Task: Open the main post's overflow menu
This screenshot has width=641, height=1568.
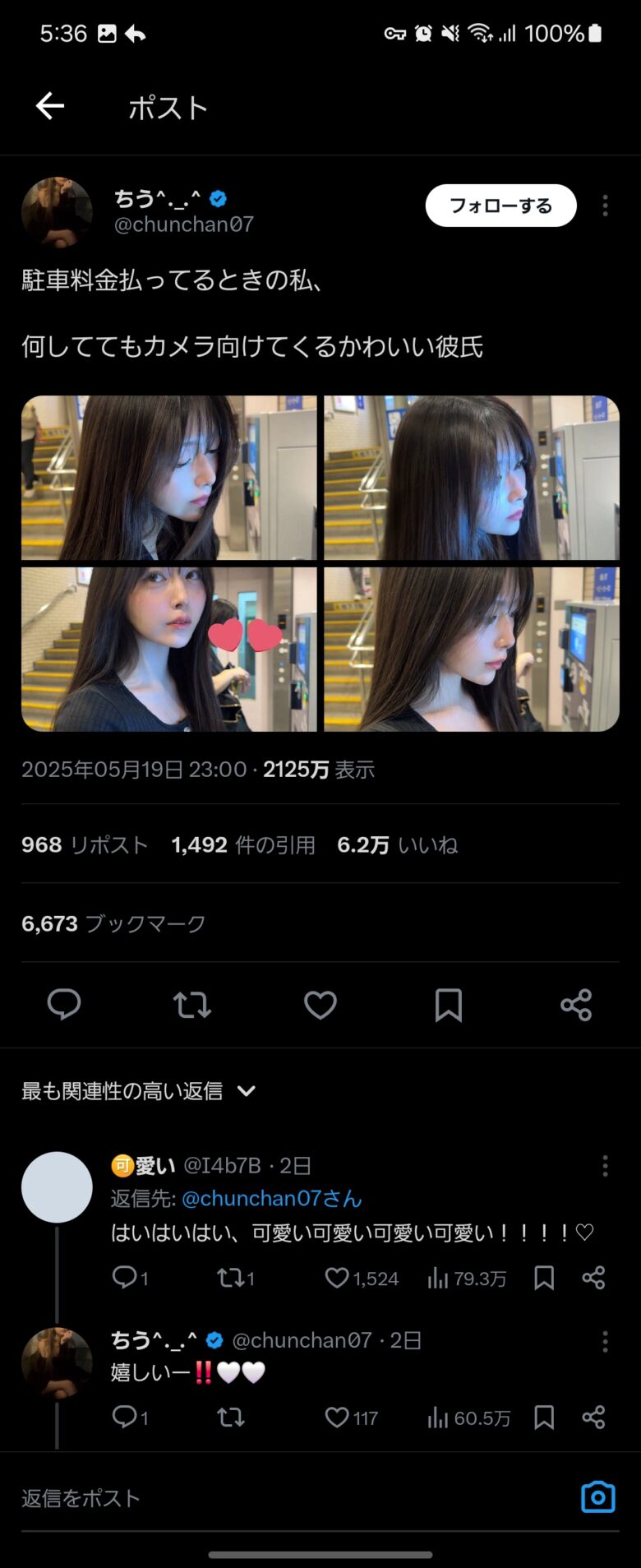Action: (x=605, y=206)
